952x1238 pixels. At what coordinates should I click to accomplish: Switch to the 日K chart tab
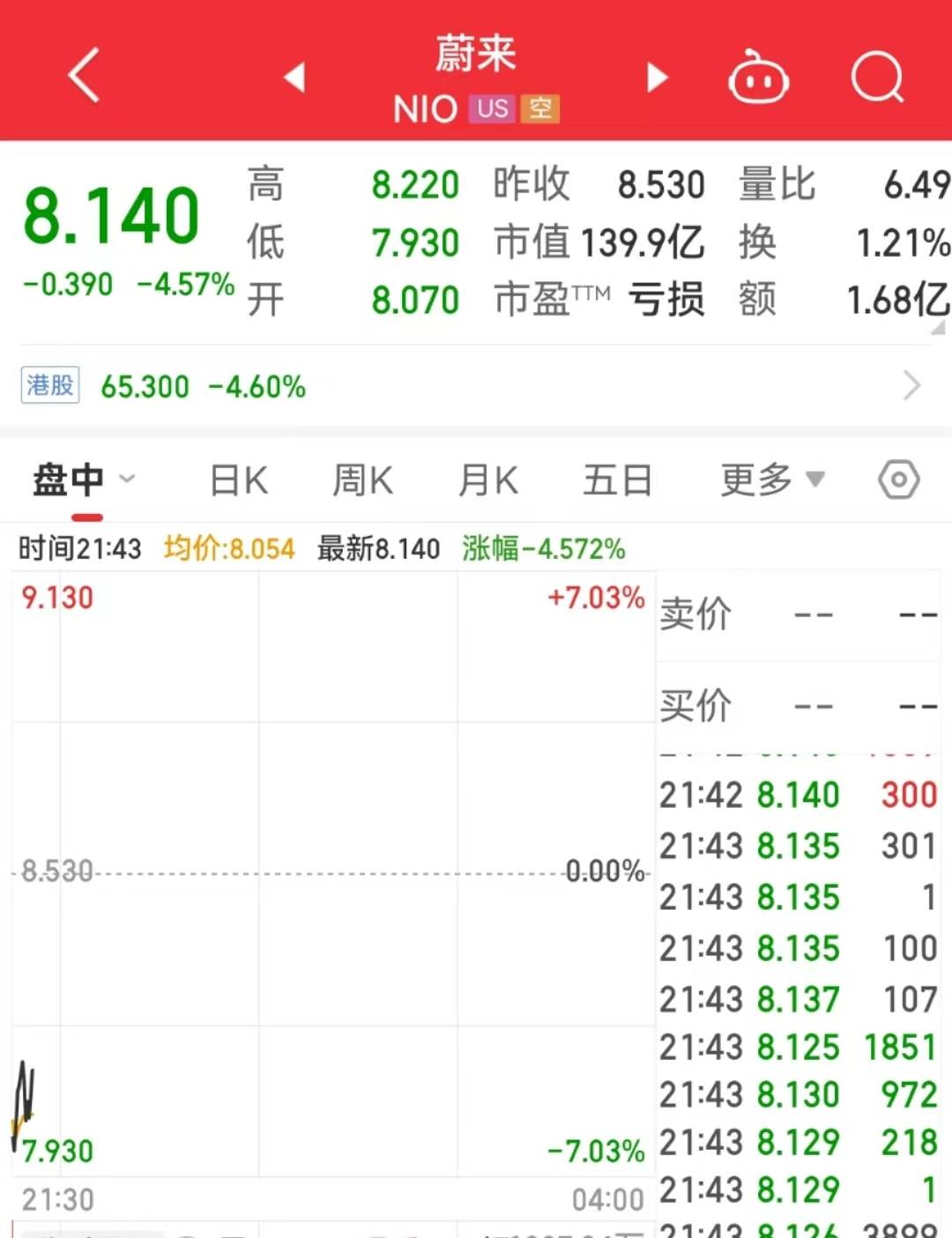[x=239, y=481]
